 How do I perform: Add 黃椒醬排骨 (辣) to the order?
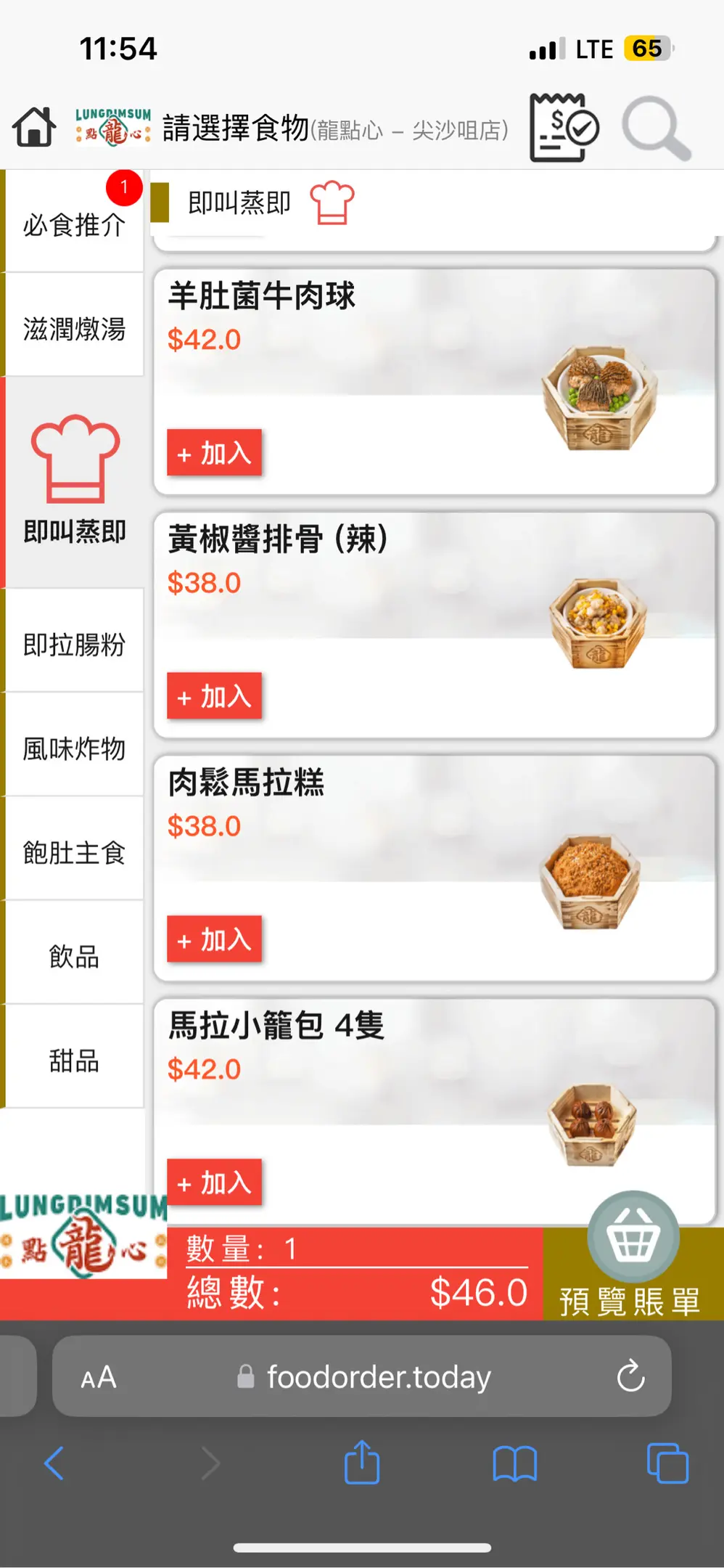click(214, 696)
